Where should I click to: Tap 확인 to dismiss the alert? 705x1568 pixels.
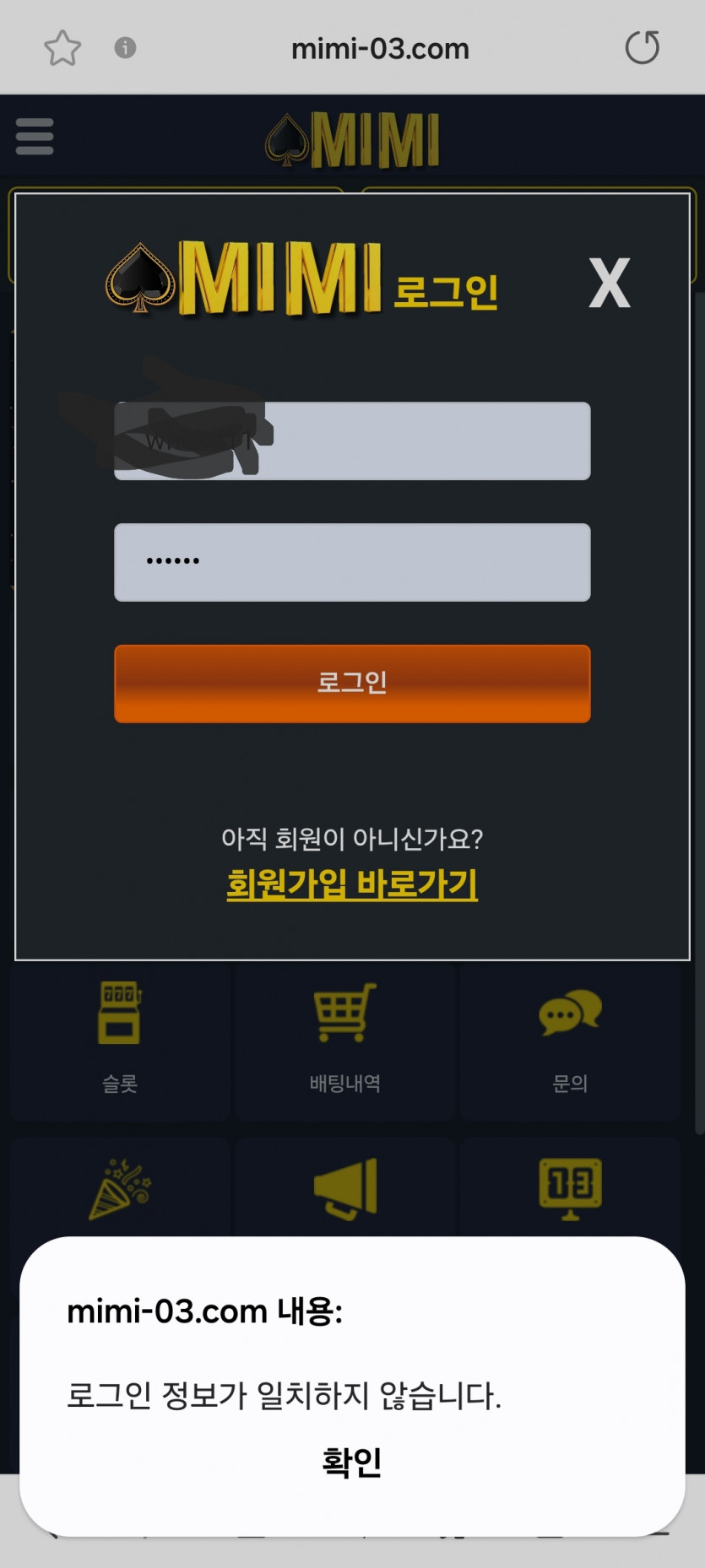click(352, 1463)
